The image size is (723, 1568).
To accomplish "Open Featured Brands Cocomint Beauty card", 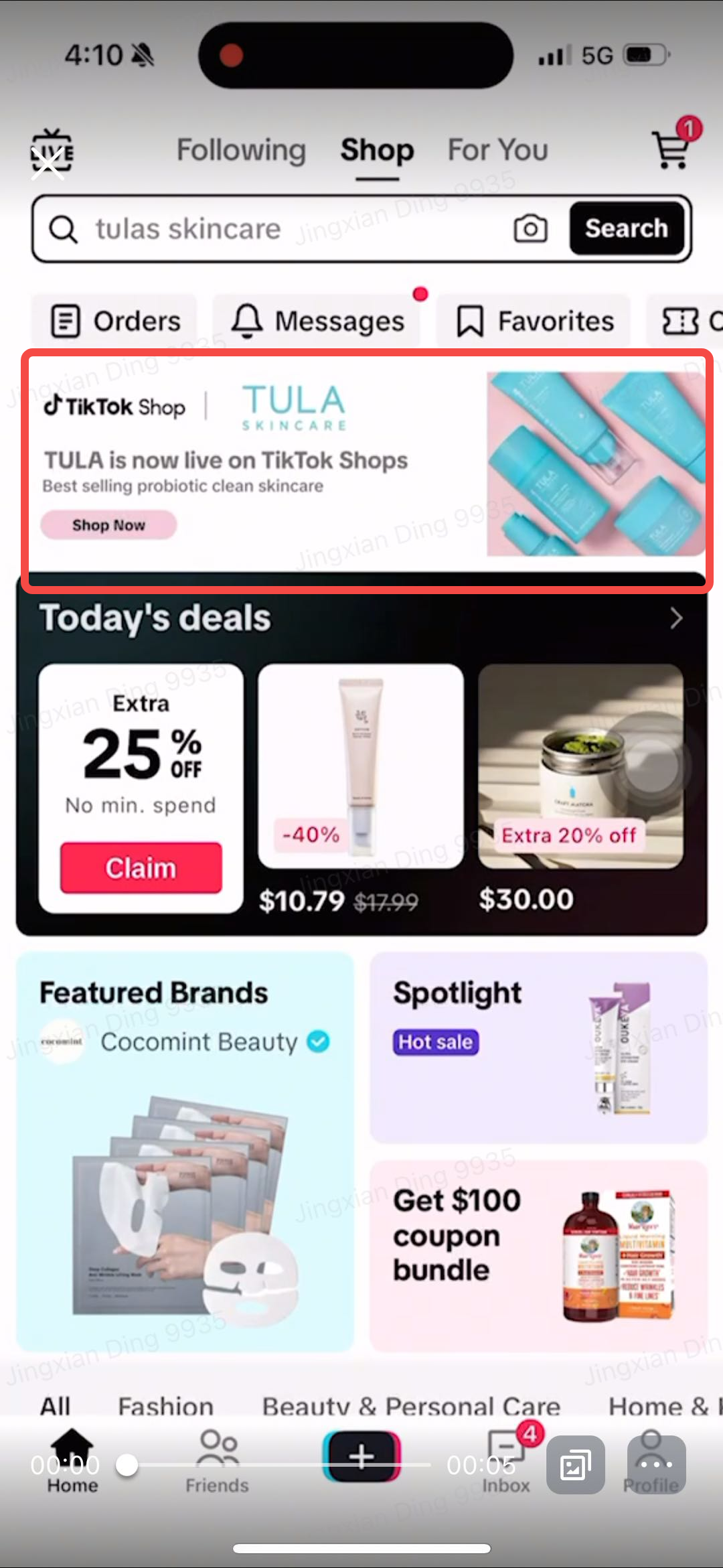I will pos(185,1152).
